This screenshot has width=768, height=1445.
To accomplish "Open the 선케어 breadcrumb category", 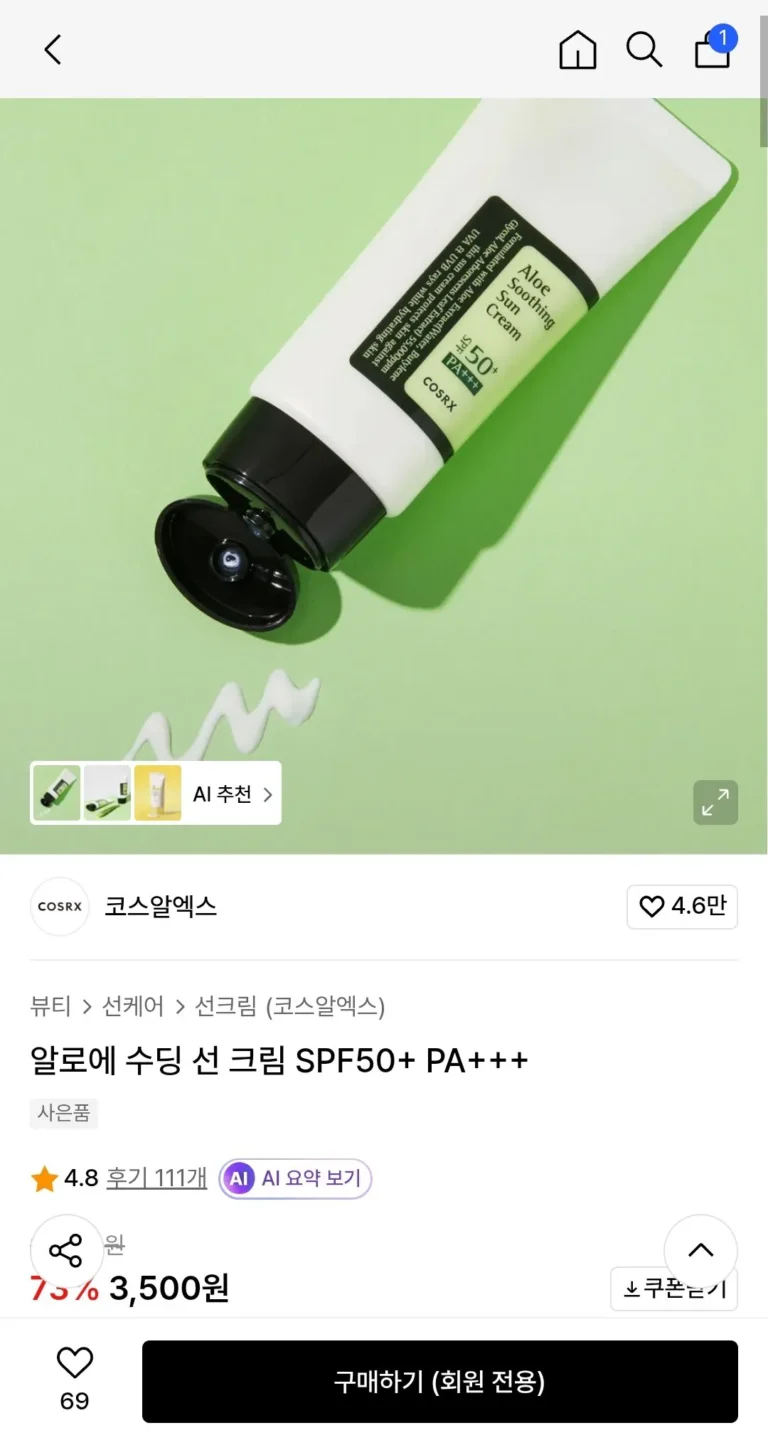I will coord(133,1006).
